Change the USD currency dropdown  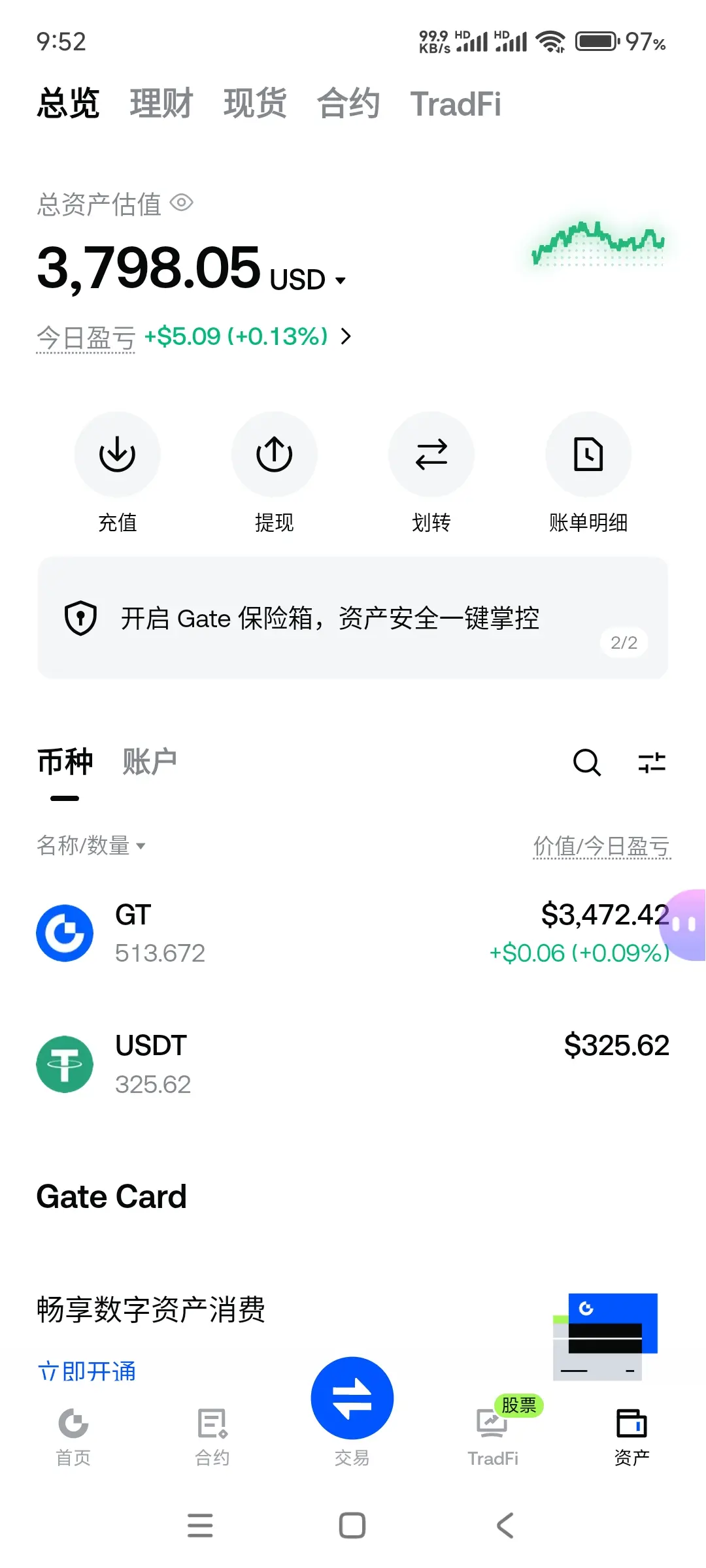coord(307,280)
